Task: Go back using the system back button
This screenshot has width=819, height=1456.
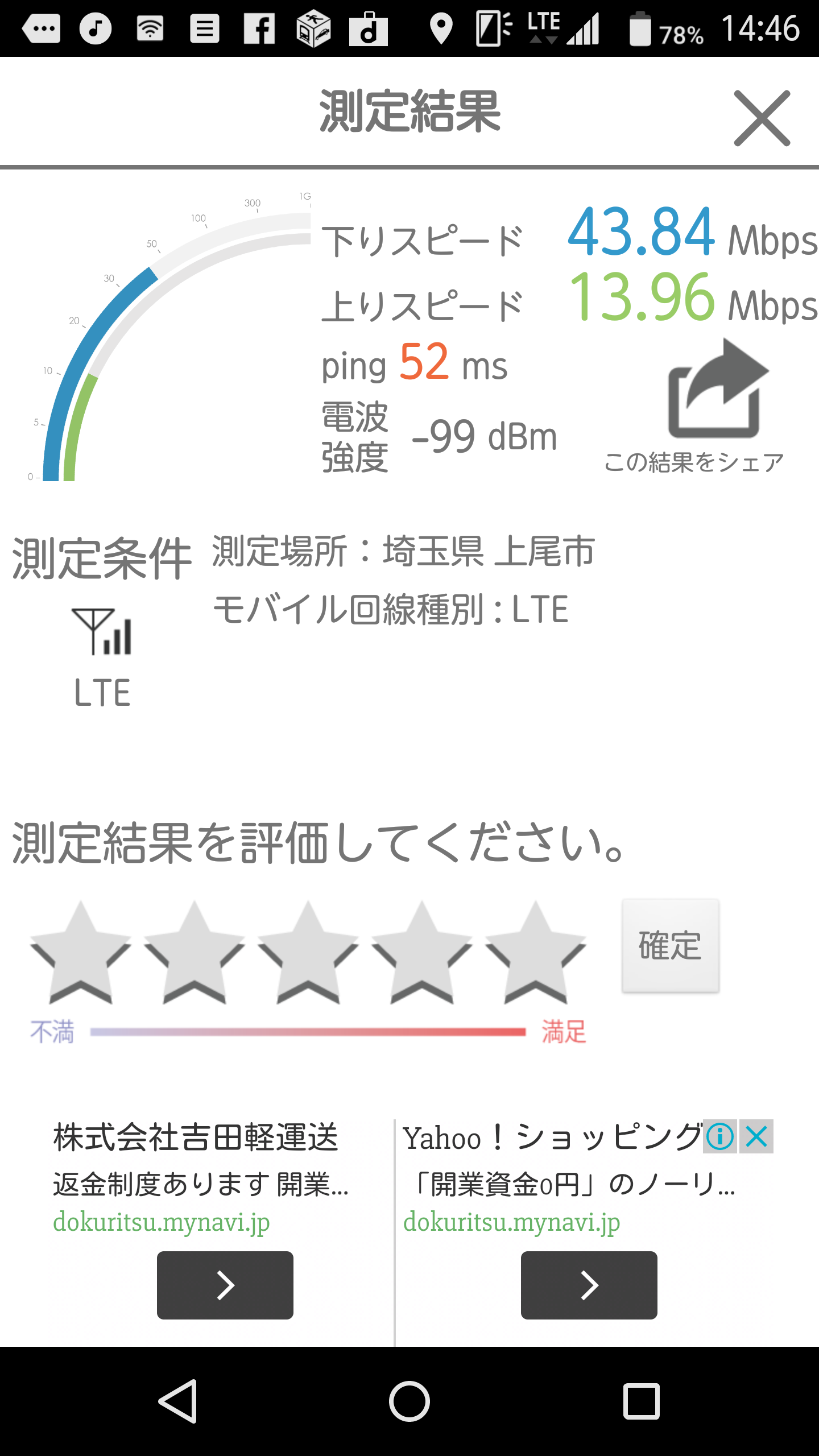Action: tap(178, 1401)
